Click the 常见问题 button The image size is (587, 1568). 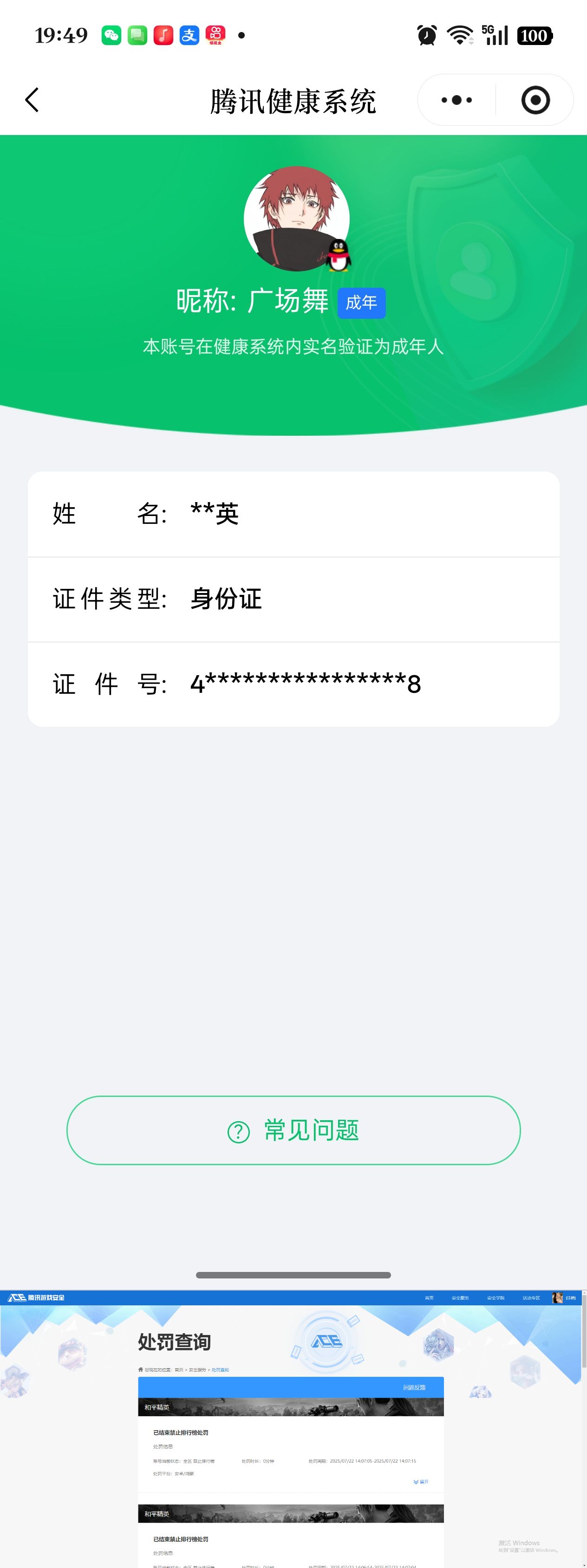click(x=293, y=1130)
